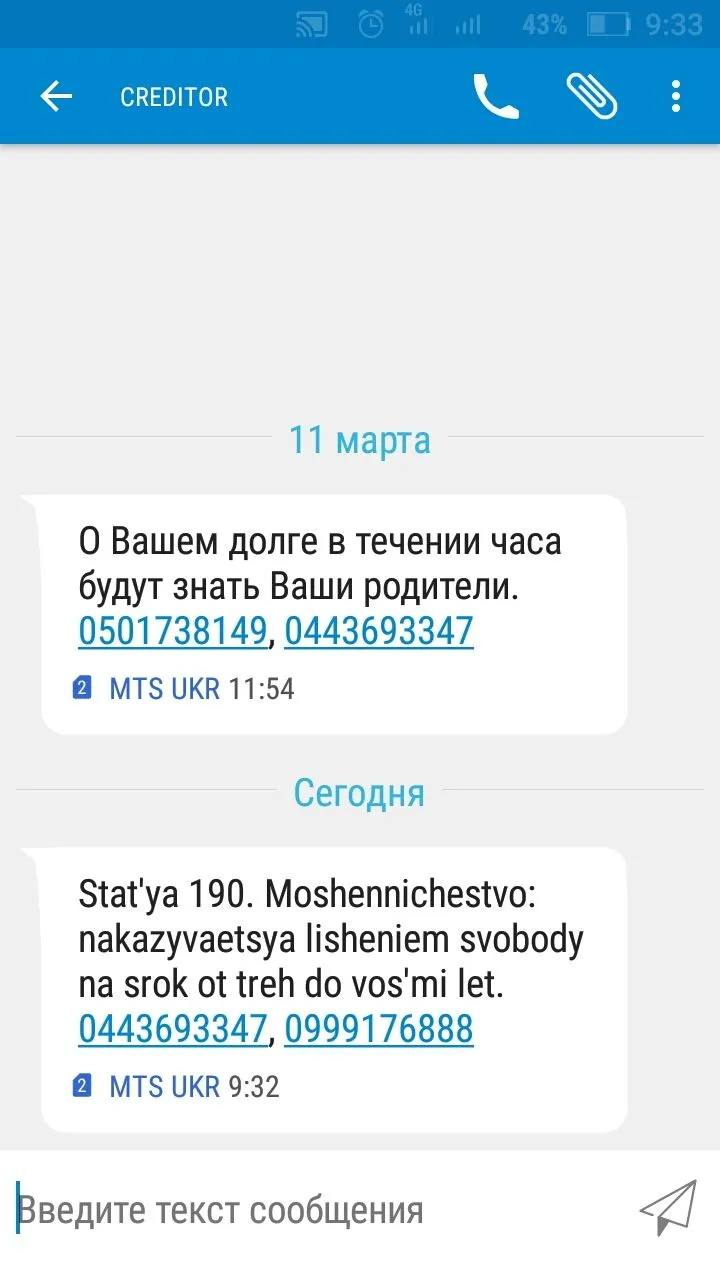Call the CREDITOR contact
The width and height of the screenshot is (720, 1280).
tap(495, 97)
